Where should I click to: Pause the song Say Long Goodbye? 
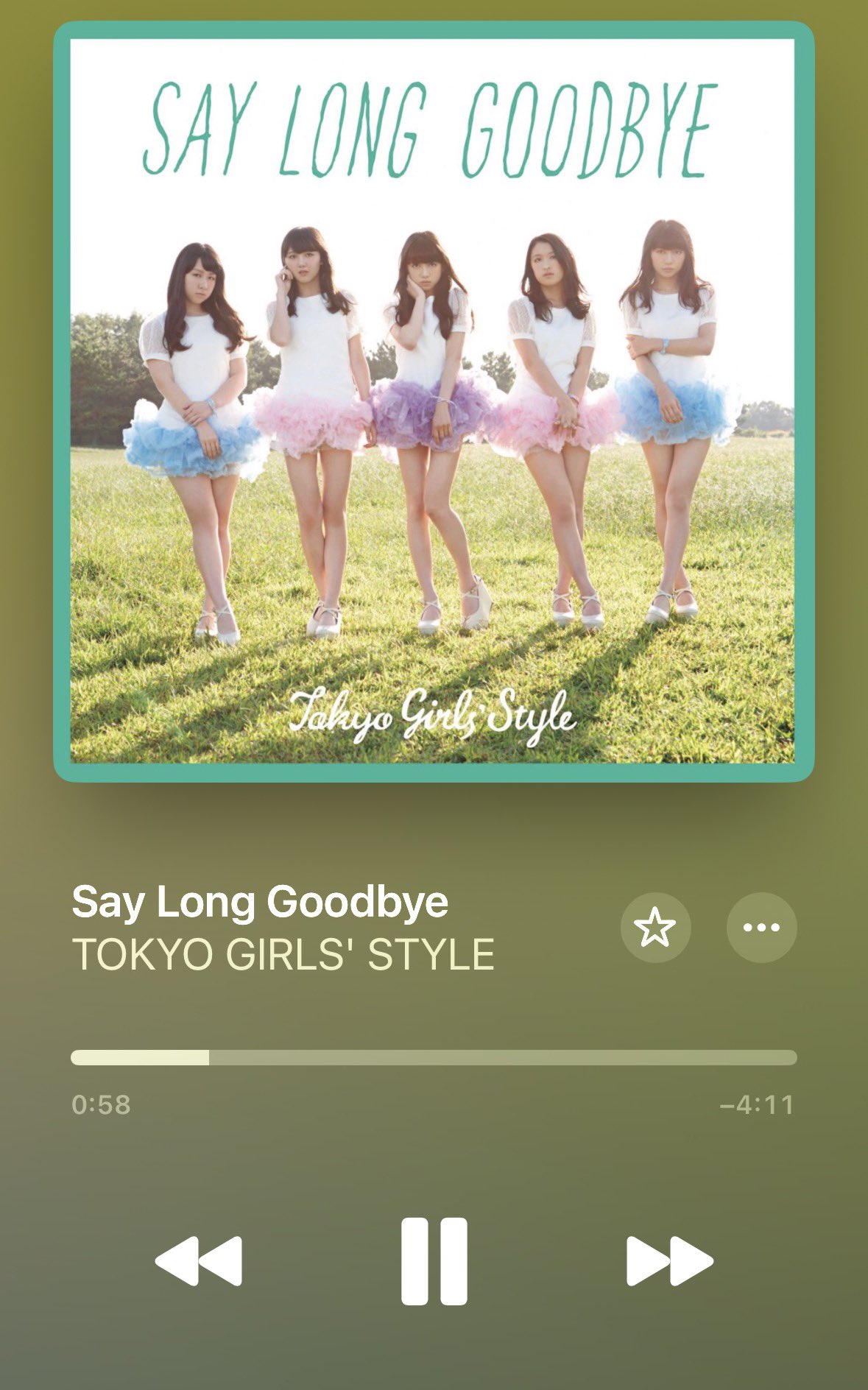click(x=434, y=1261)
